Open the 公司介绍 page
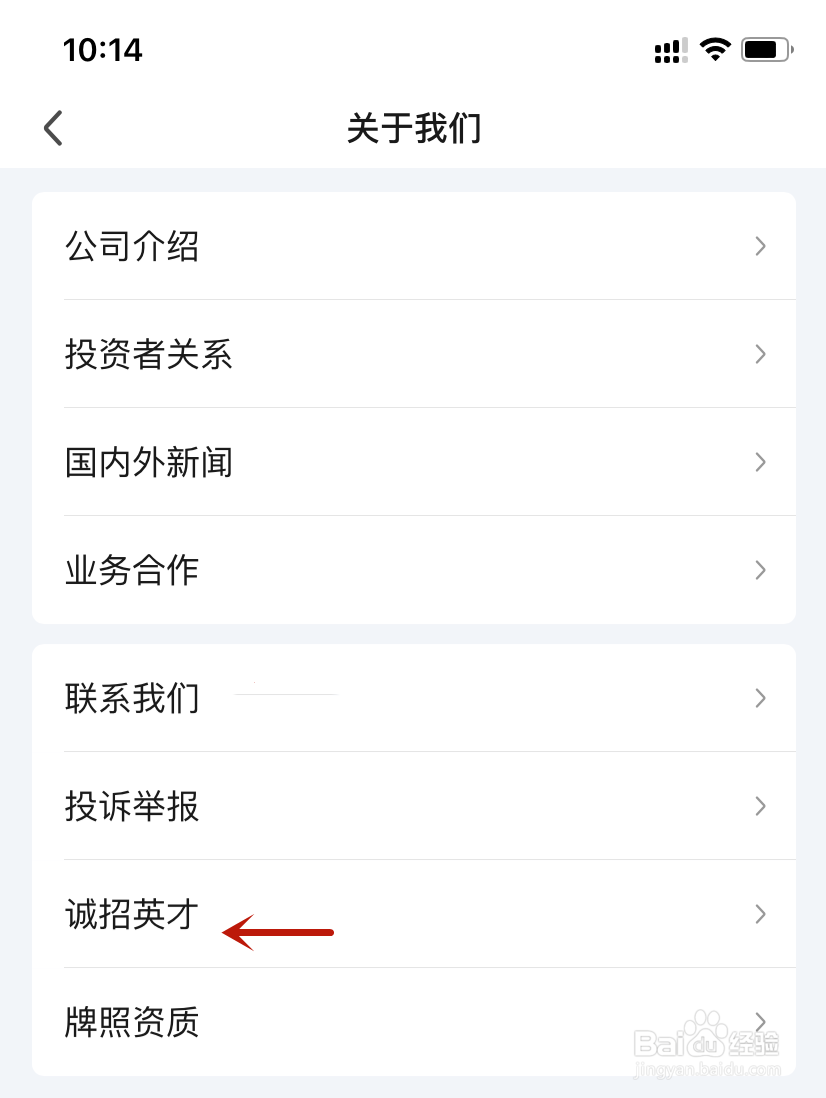This screenshot has height=1098, width=826. 133,246
